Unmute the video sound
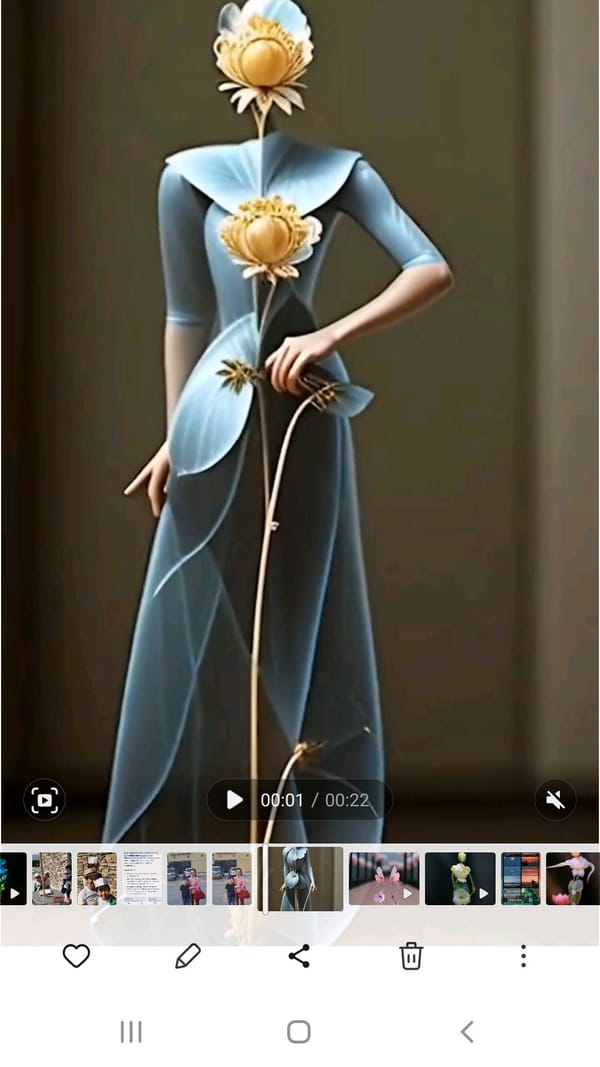This screenshot has height=1067, width=600. click(555, 800)
